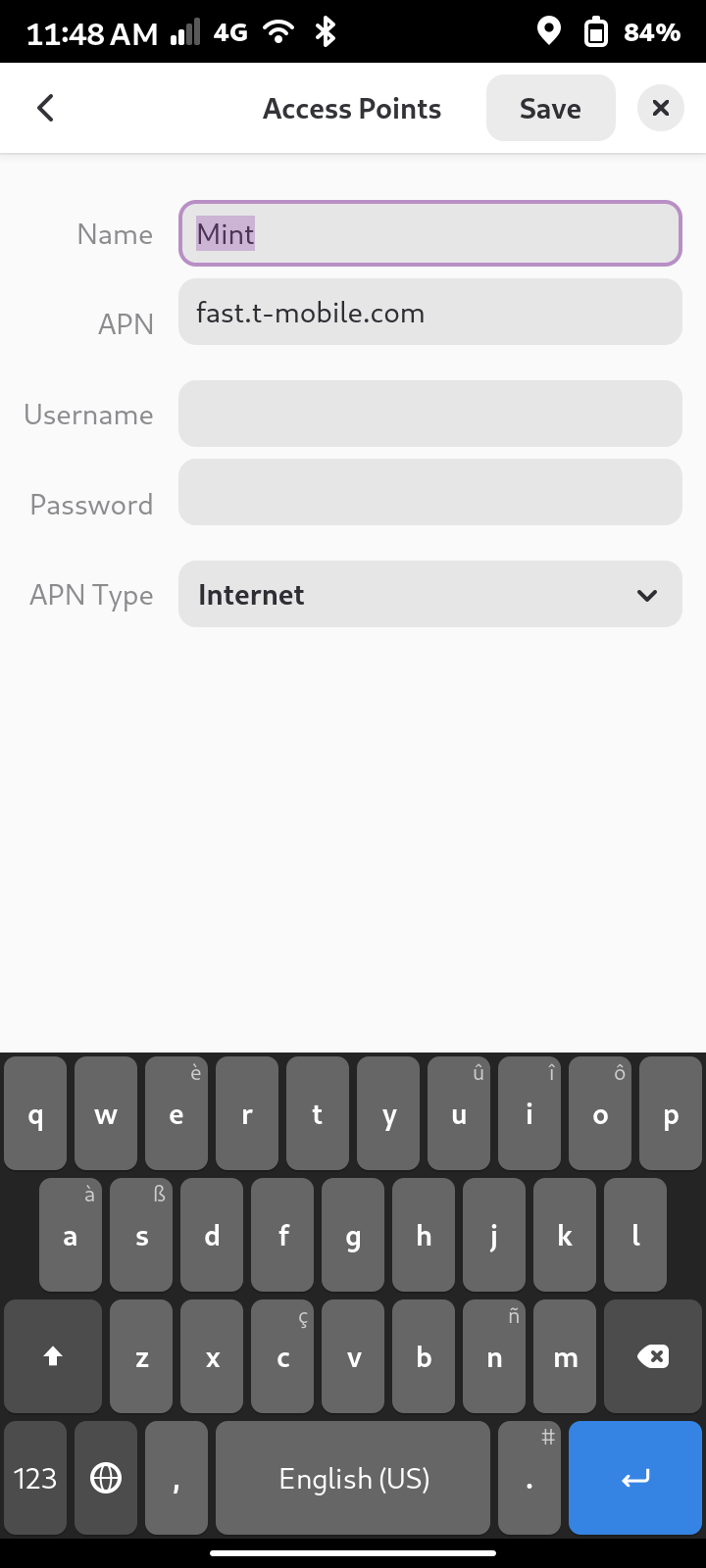Tap the 4G network indicator

coord(229,30)
